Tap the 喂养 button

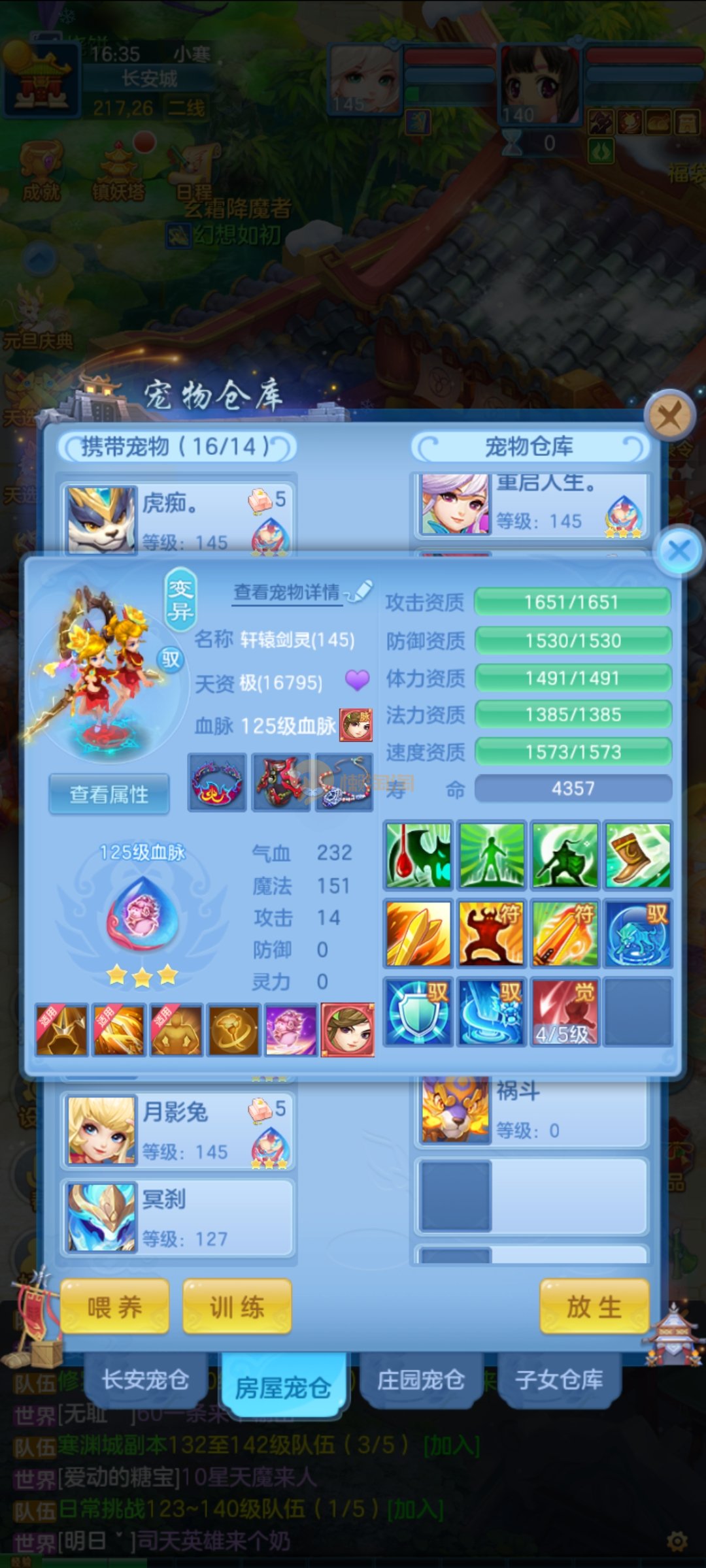[114, 1307]
